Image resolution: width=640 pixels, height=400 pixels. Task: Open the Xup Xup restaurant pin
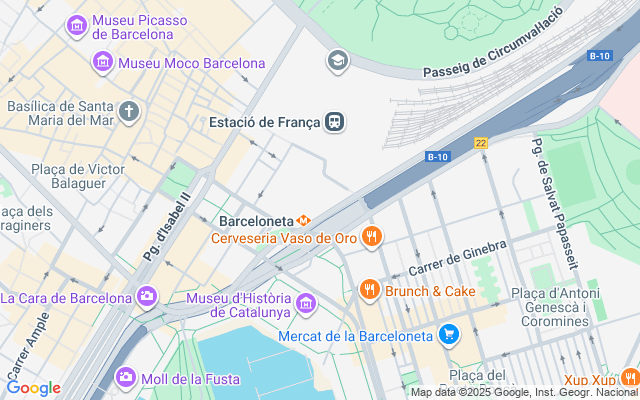629,379
